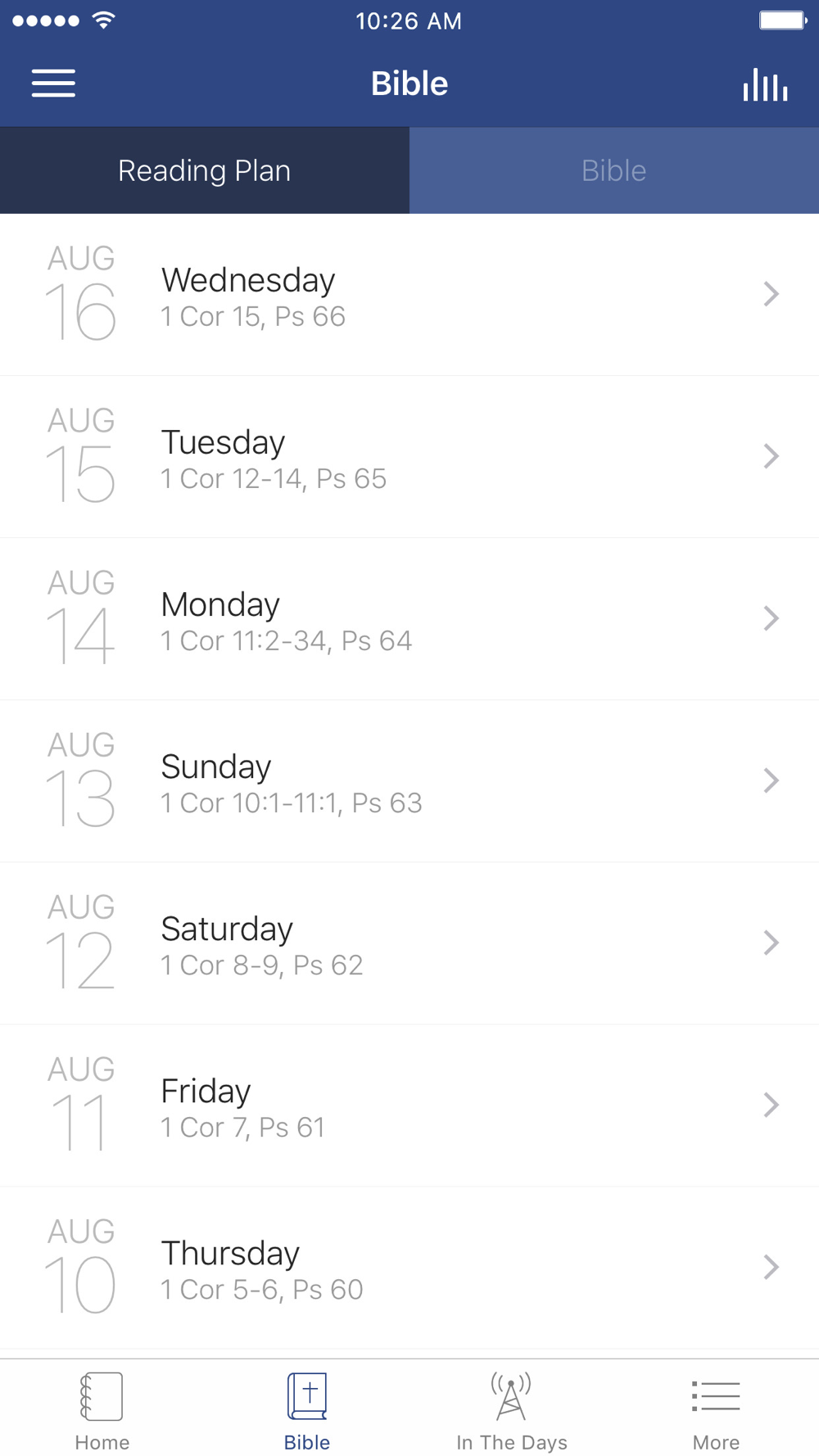Open Friday Aug 11 reading

tap(409, 1106)
